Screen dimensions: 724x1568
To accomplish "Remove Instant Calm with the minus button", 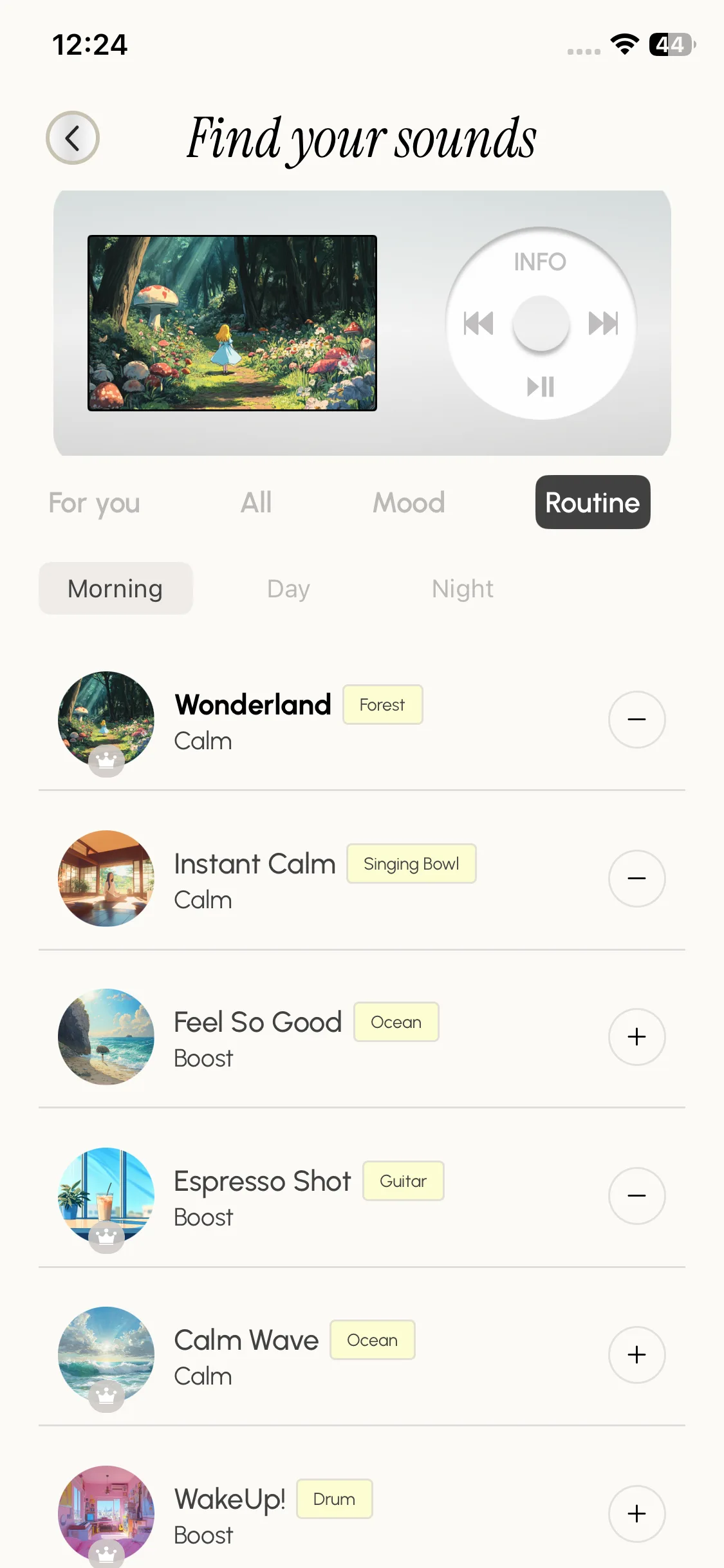I will pos(636,879).
